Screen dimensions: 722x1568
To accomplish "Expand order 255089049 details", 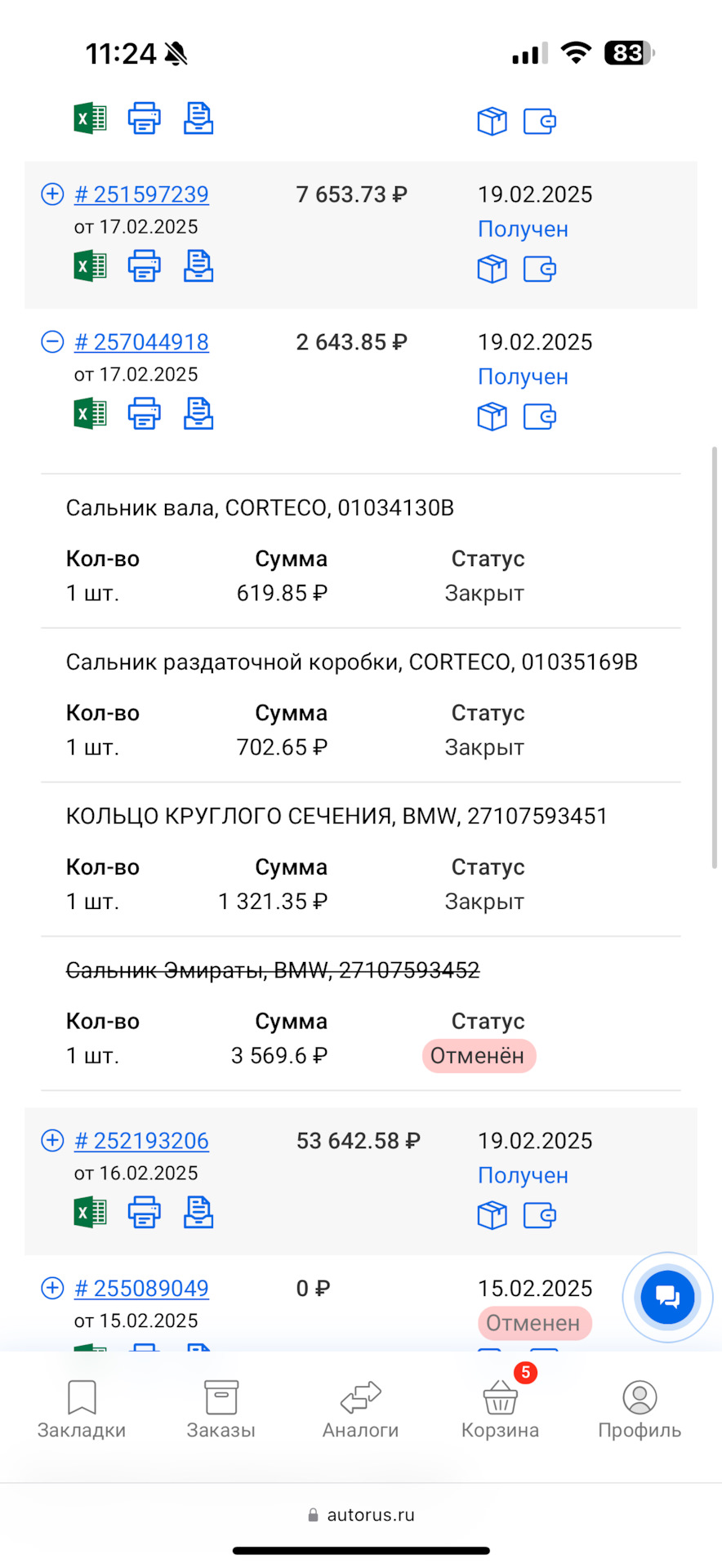I will [x=51, y=1288].
